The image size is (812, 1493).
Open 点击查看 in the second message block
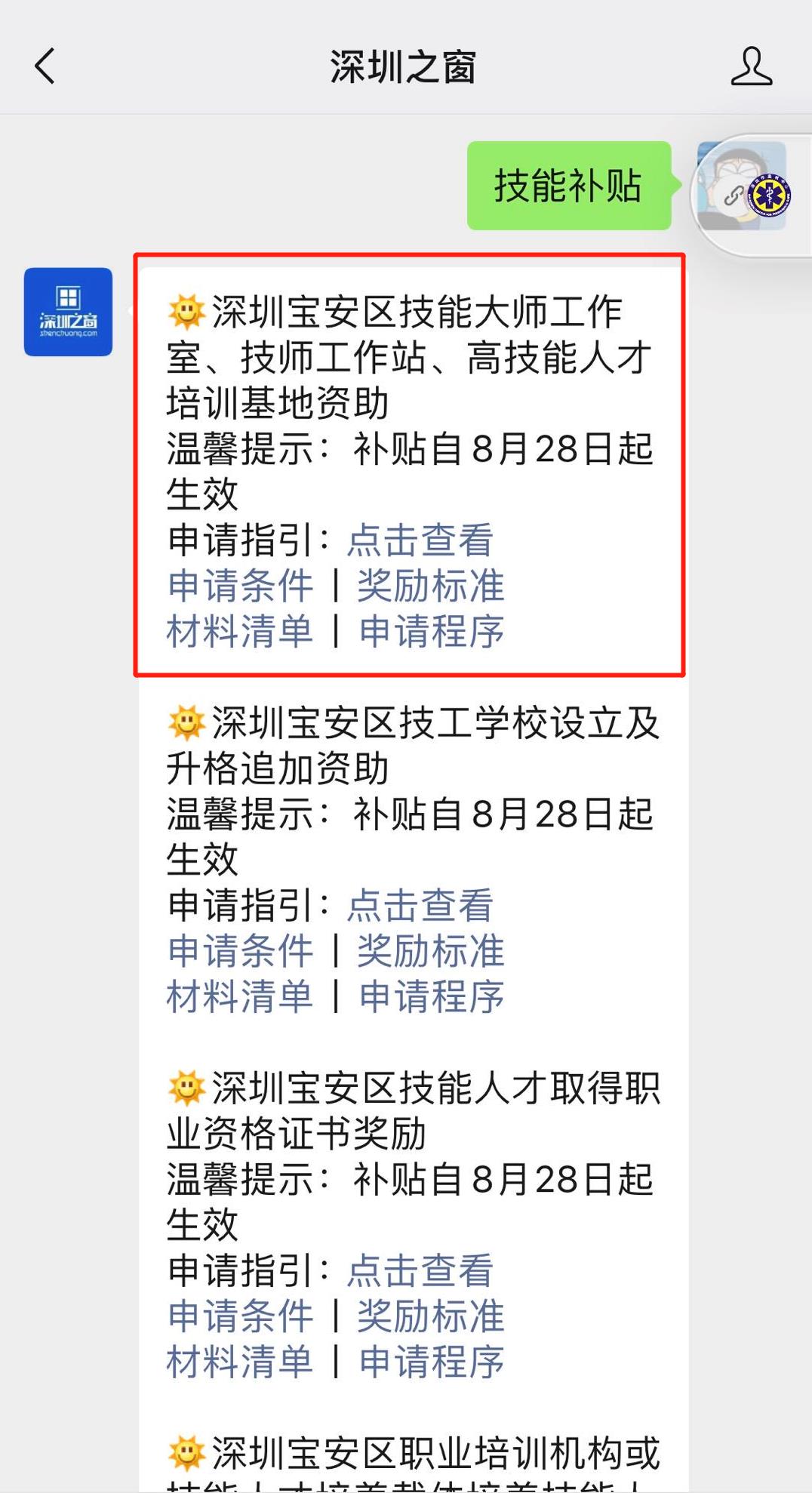tap(420, 906)
